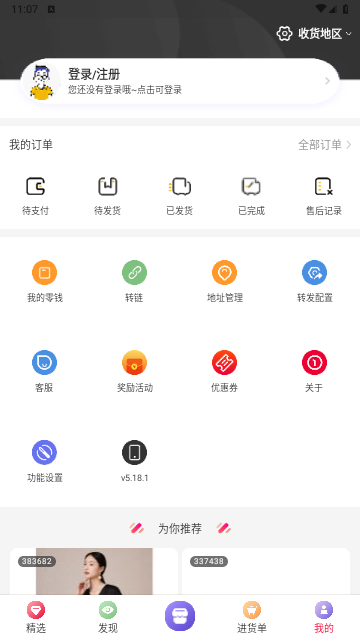This screenshot has height=640, width=360.
Task: Go to the 进货单 tab
Action: 252,618
